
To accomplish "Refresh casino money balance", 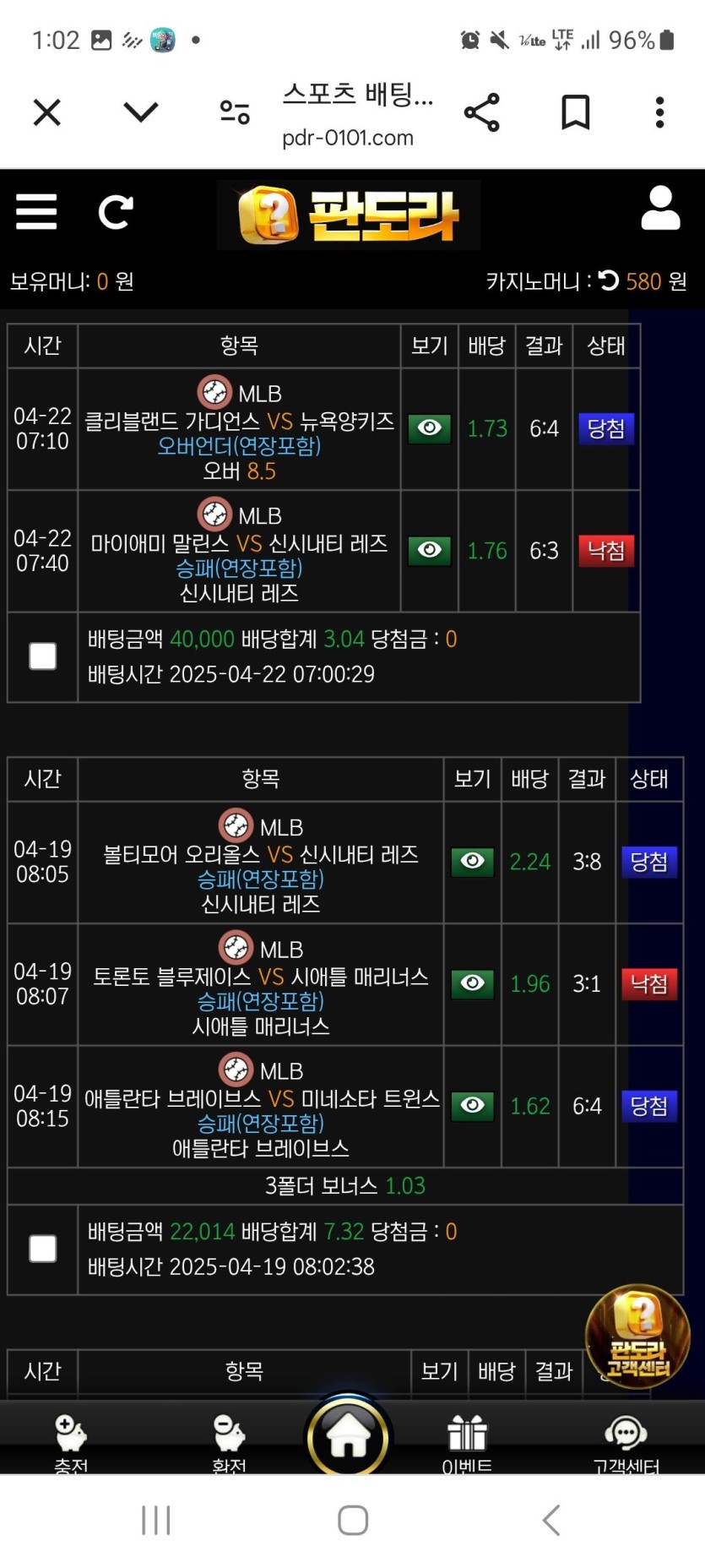I will [608, 280].
